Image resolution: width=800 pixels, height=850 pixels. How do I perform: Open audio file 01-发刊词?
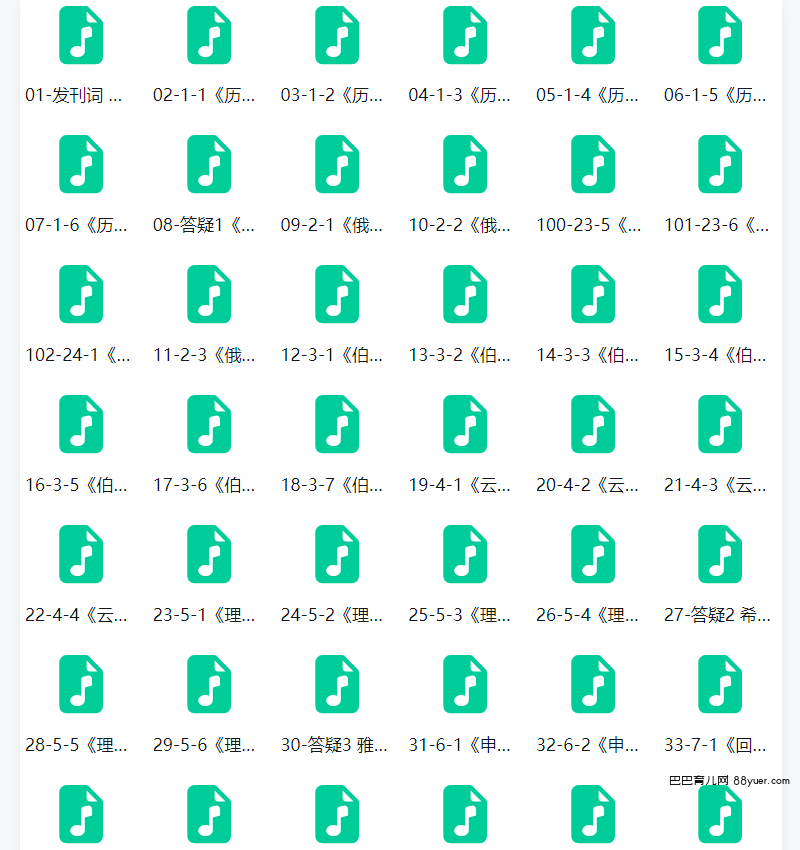[81, 35]
